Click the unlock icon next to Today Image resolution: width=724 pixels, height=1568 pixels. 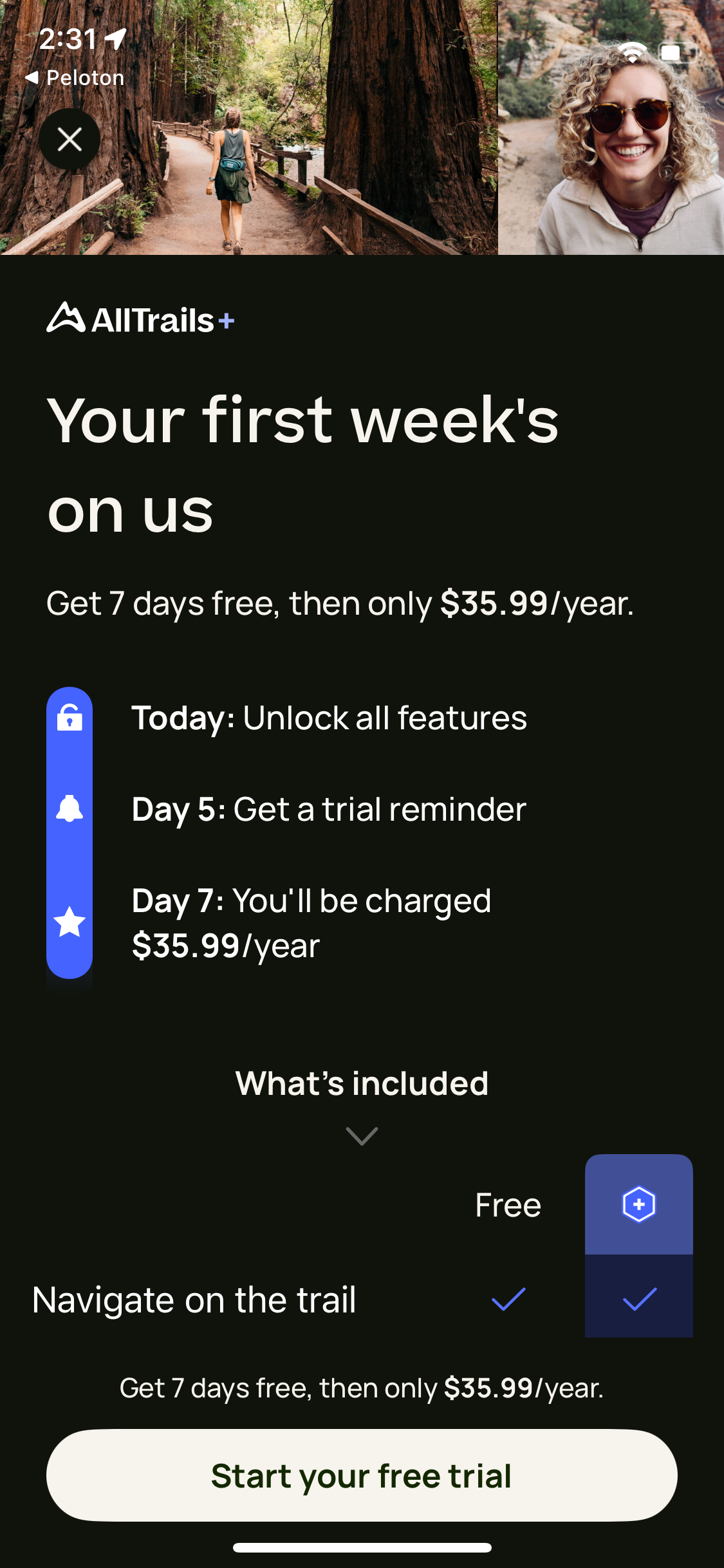tap(70, 719)
